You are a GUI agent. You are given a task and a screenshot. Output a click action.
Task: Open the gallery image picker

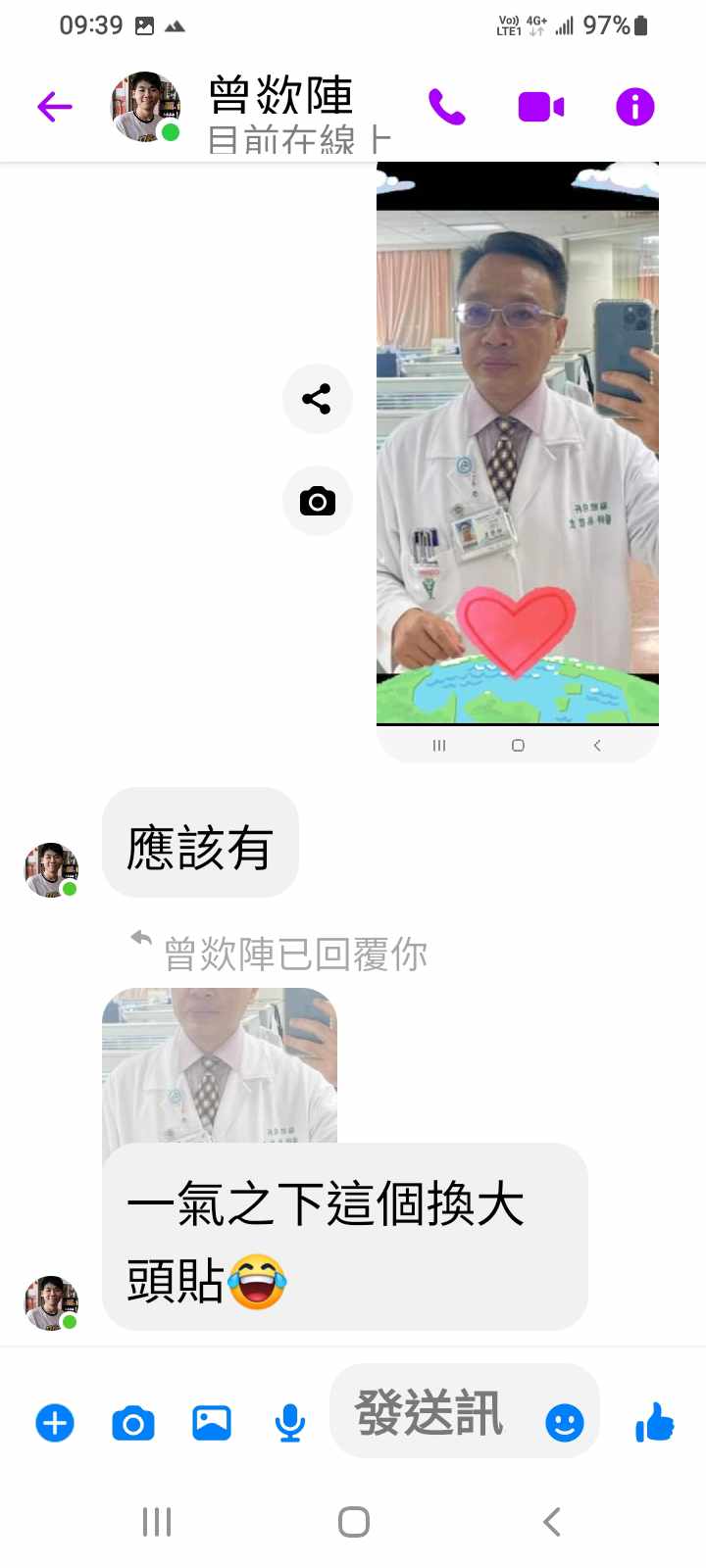click(x=212, y=1423)
